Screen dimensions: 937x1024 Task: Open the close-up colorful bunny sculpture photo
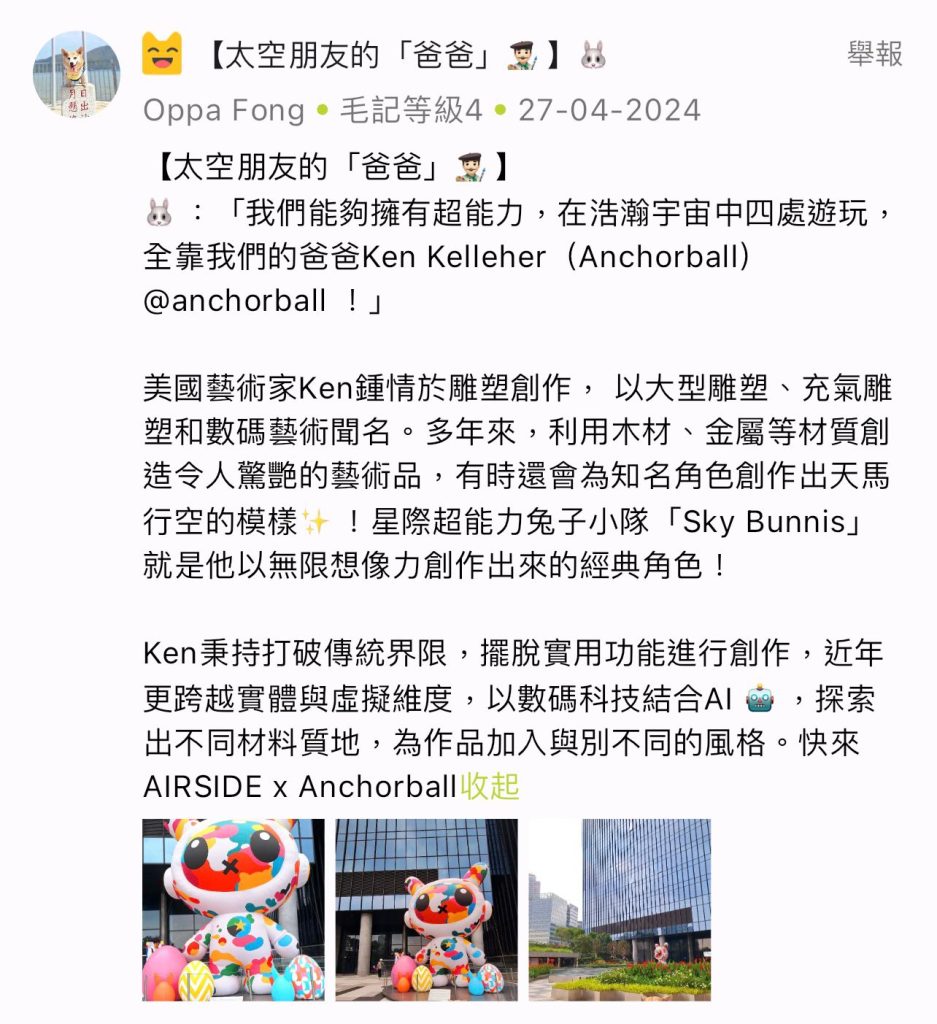point(233,910)
